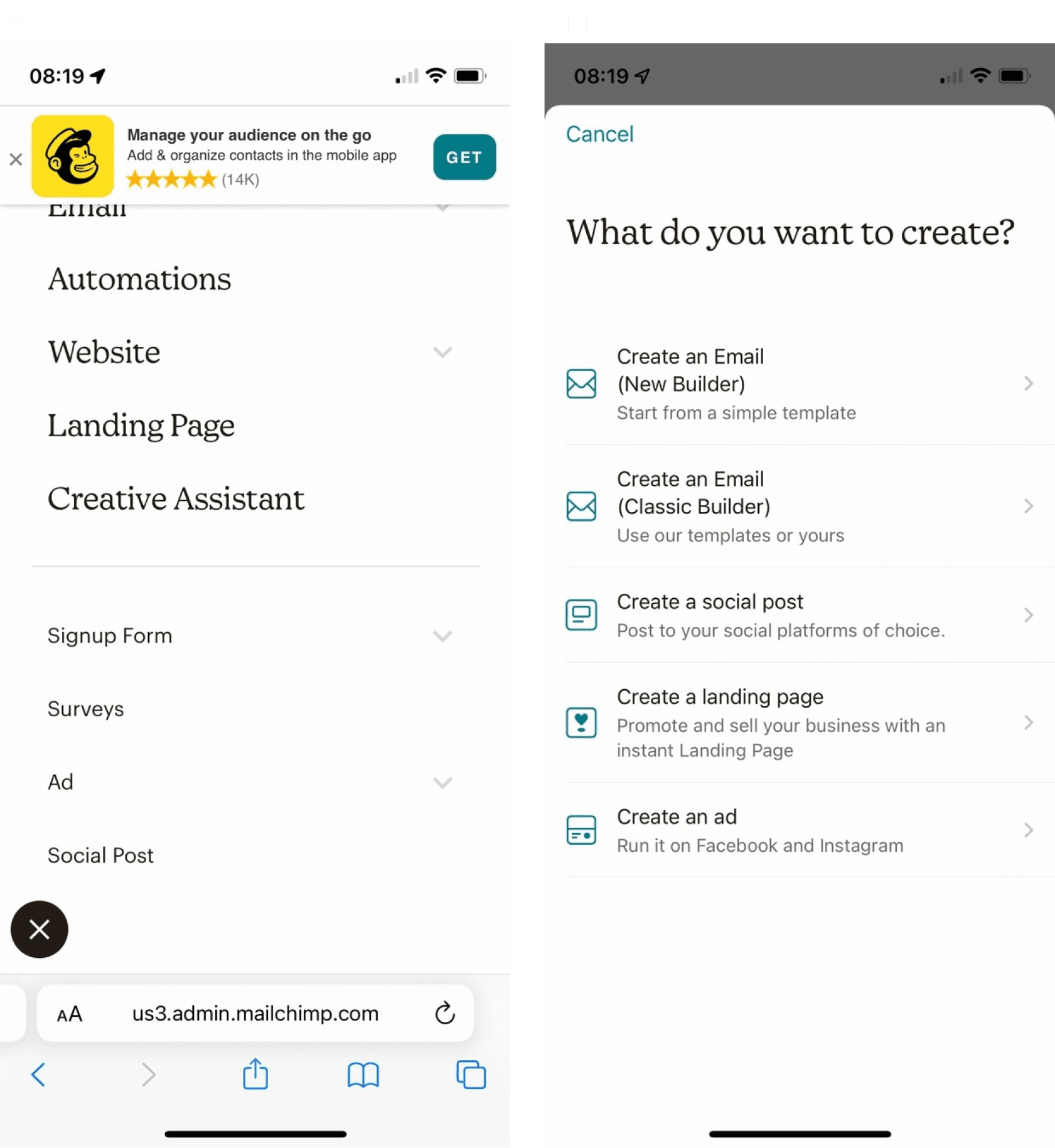Choose Create a landing page
This screenshot has width=1055, height=1148.
click(x=800, y=722)
